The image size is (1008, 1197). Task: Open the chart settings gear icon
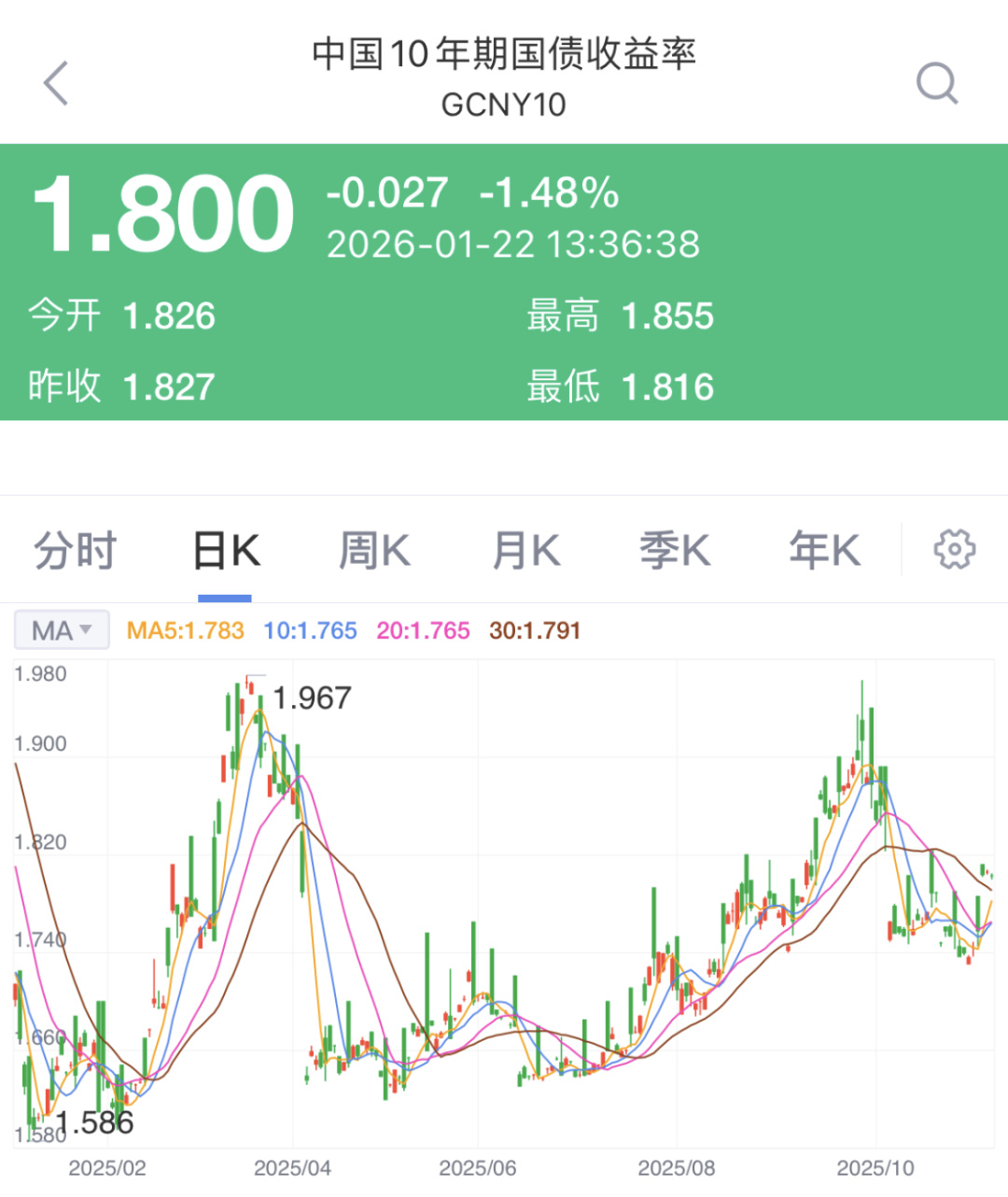pos(954,549)
